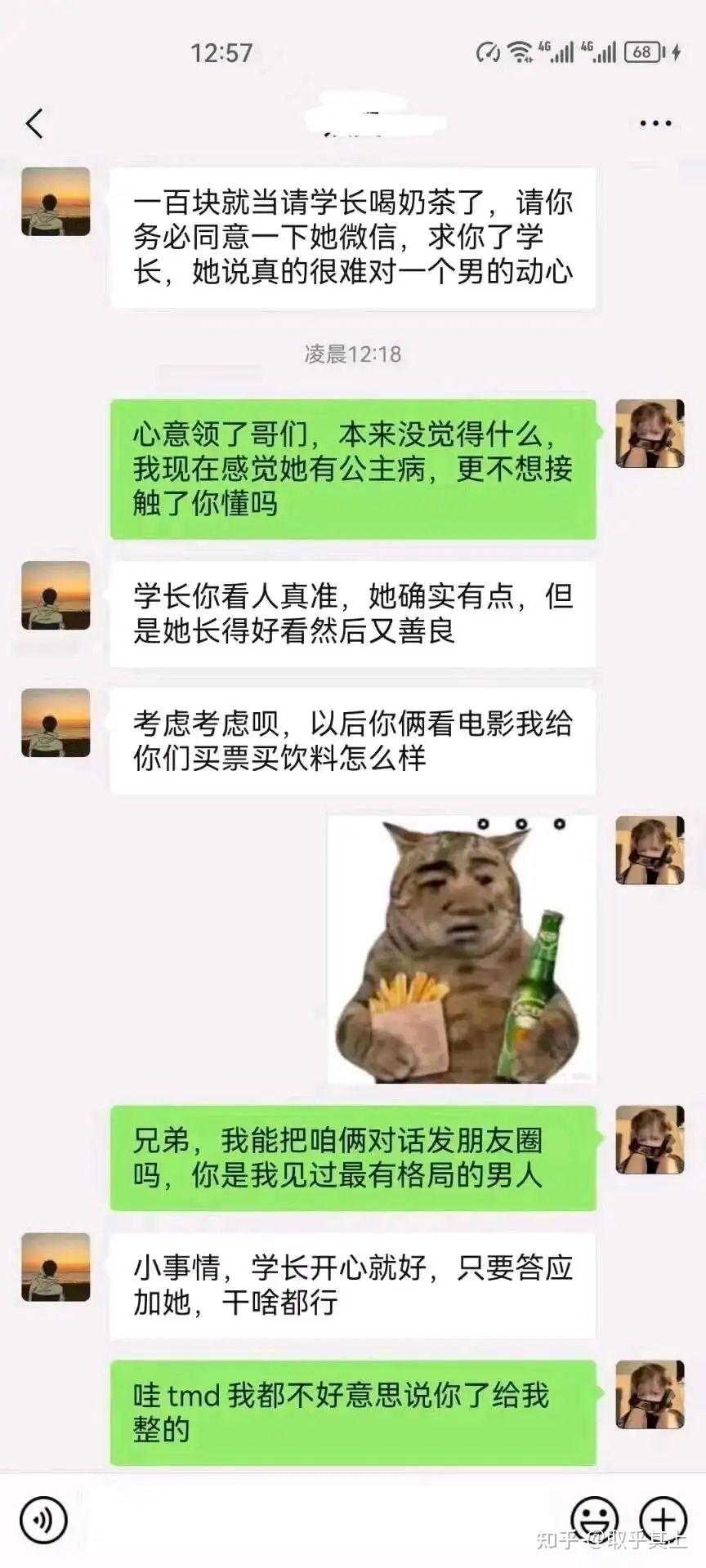Open own avatar beside 心意领了 message
Image resolution: width=706 pixels, height=1568 pixels.
(x=650, y=434)
